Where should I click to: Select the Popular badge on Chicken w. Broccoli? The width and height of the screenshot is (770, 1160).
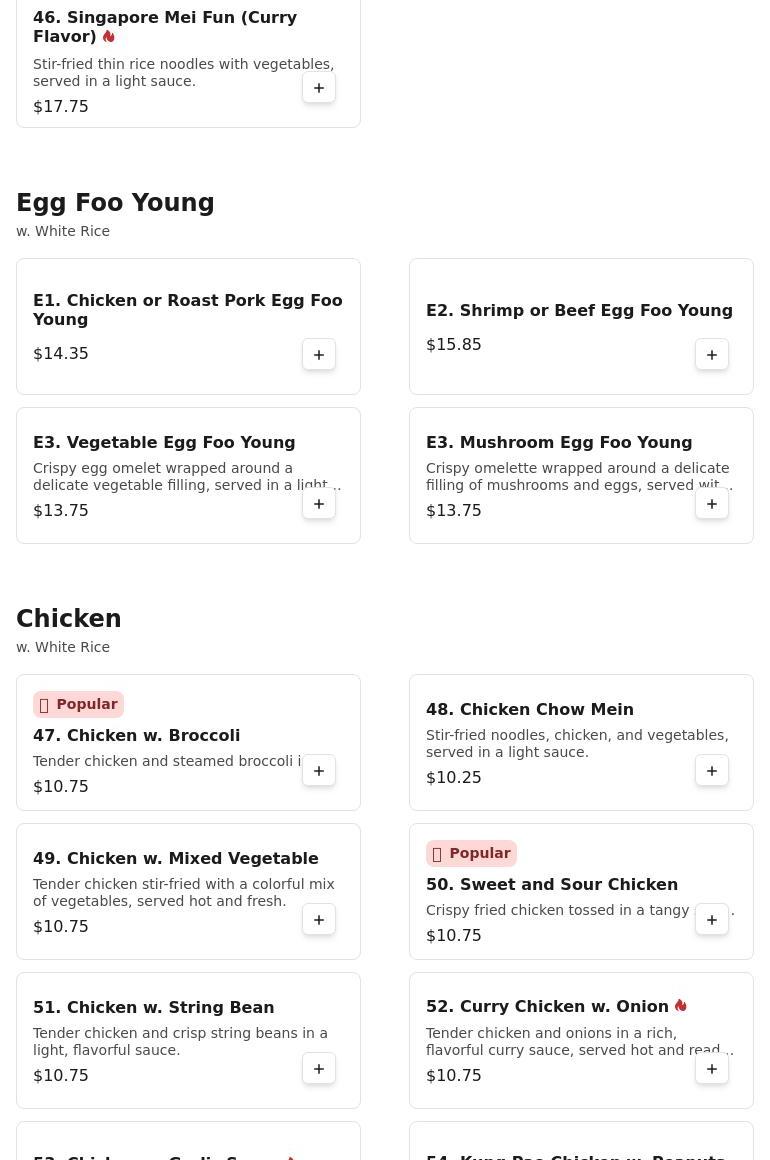coord(78,704)
